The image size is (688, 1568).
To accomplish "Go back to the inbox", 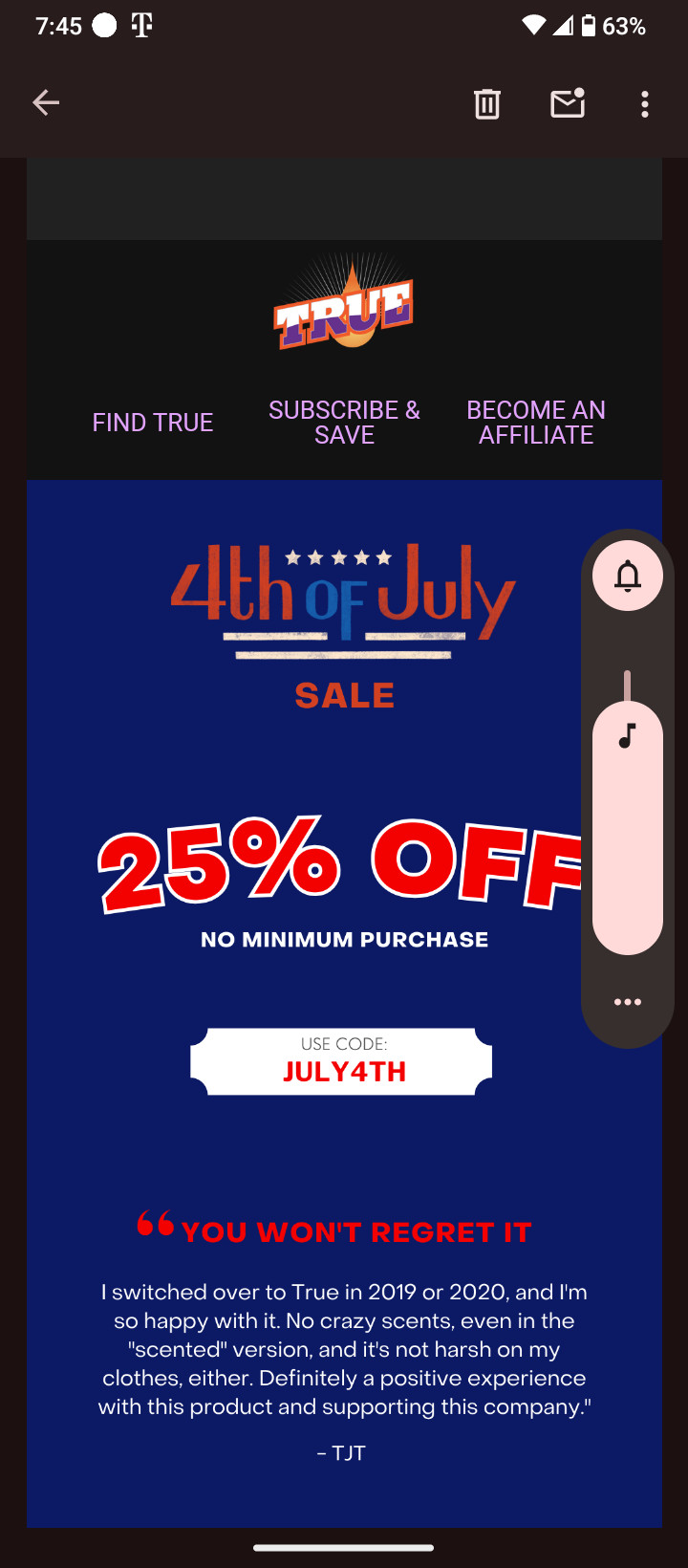I will point(46,103).
